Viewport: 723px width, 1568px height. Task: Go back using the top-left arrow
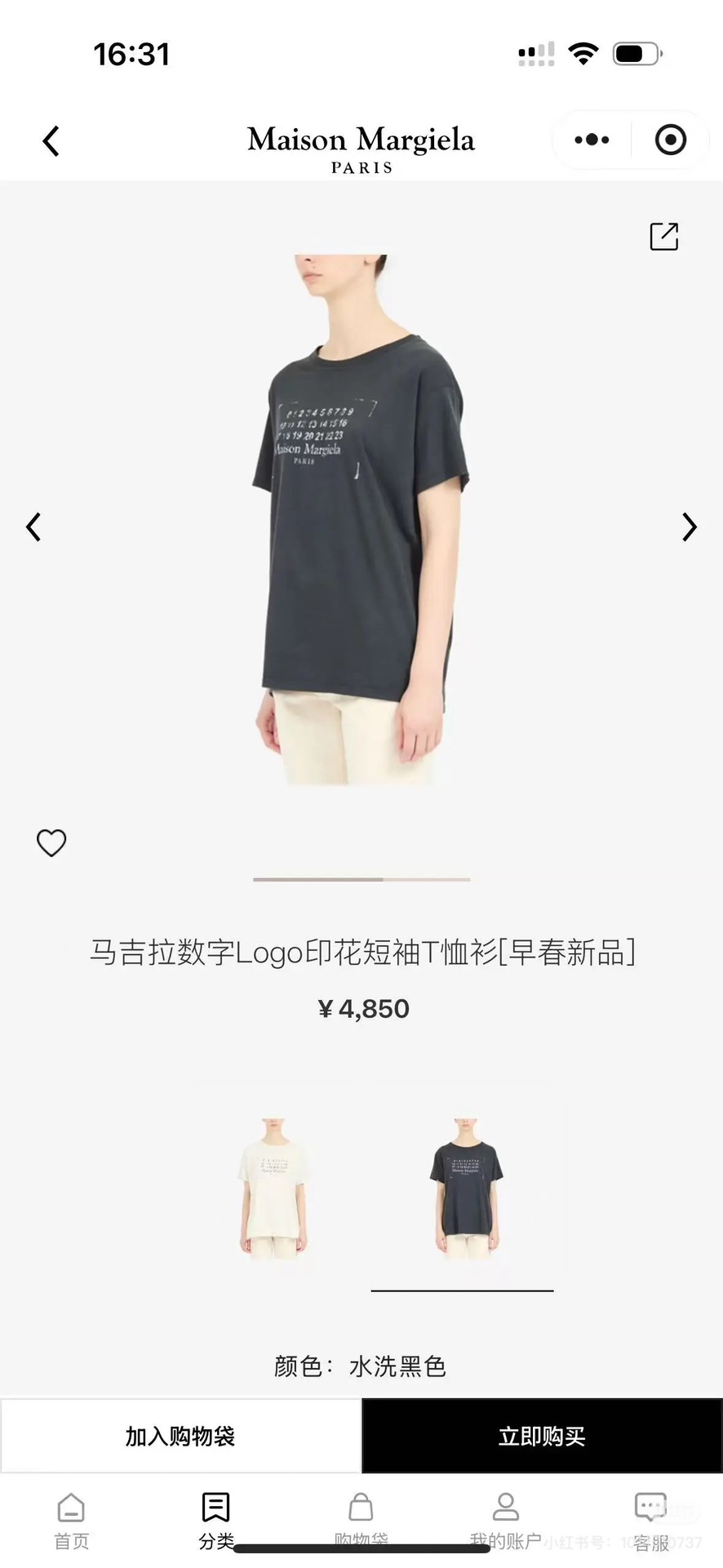point(51,141)
